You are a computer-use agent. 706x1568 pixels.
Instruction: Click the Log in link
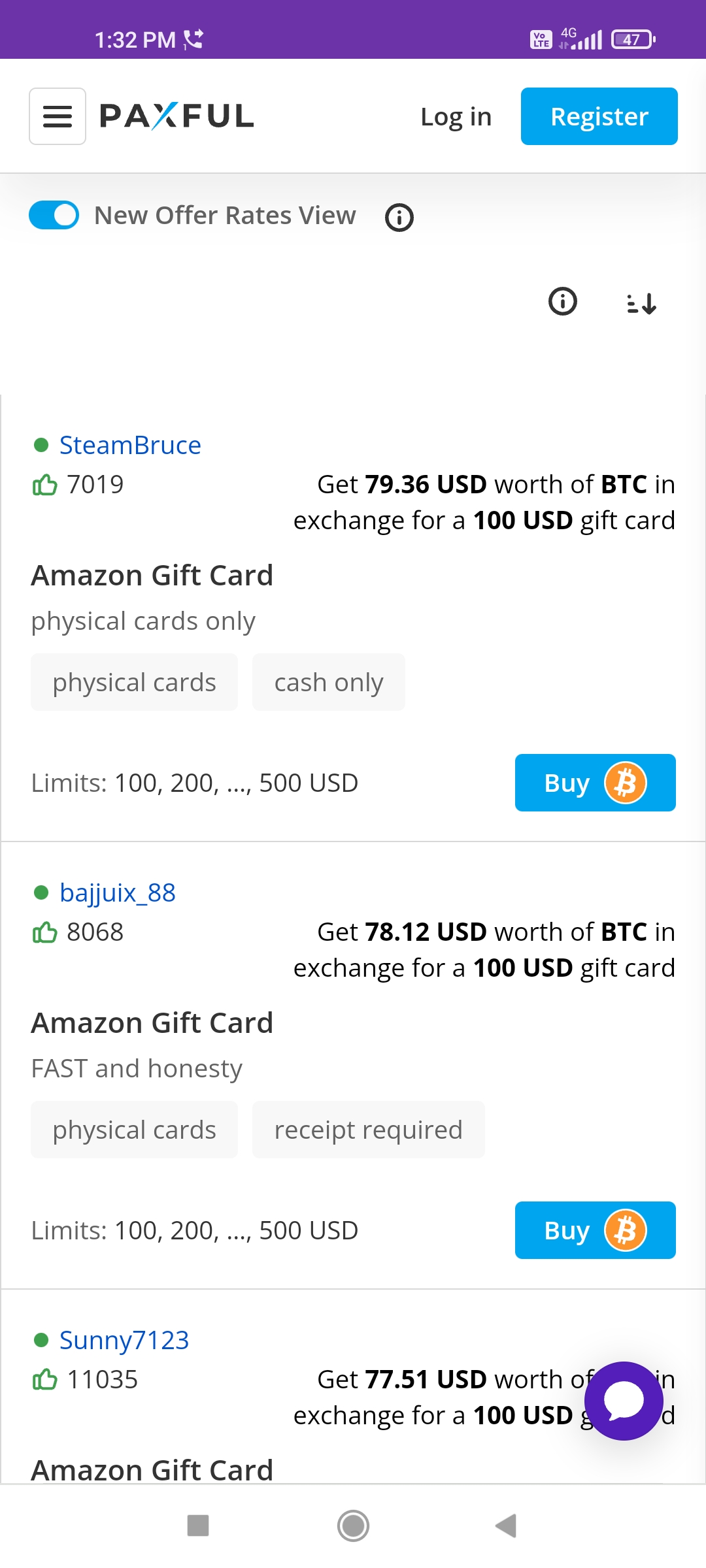click(x=456, y=116)
